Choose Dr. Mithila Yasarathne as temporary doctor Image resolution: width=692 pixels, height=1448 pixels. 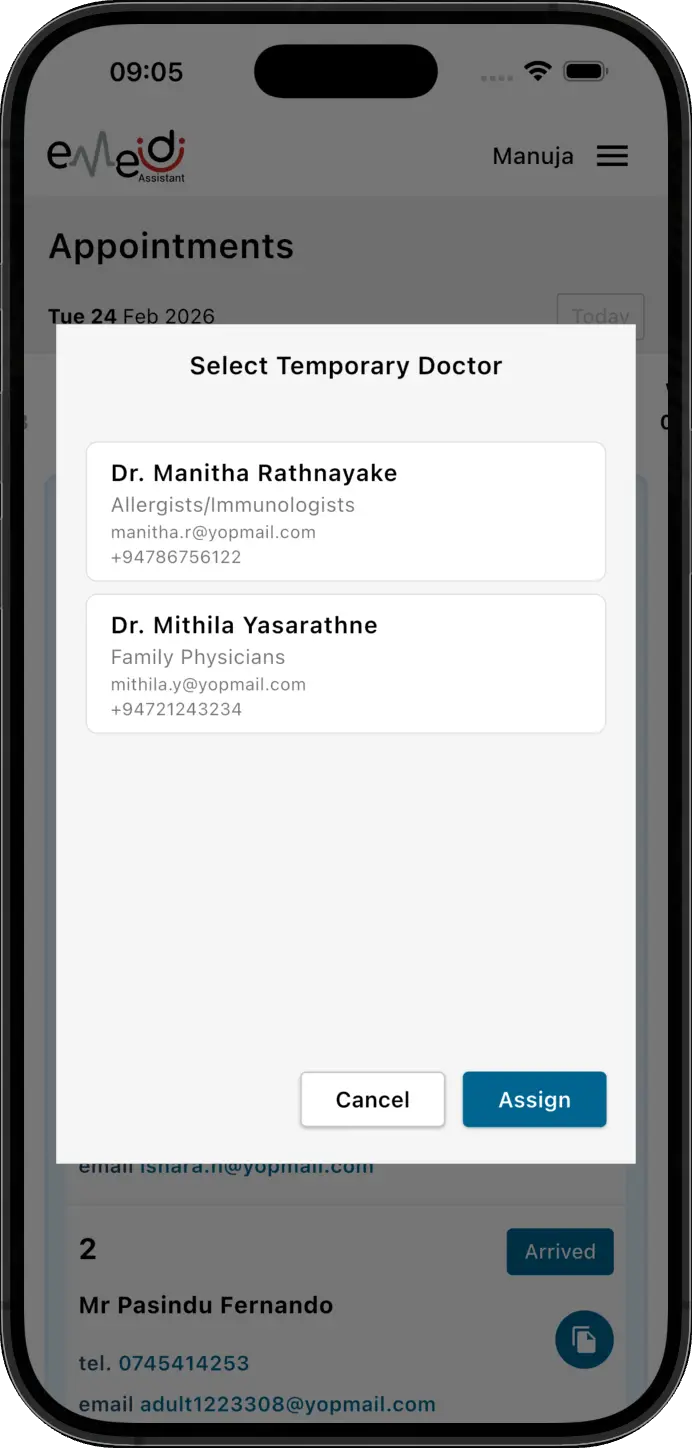click(x=345, y=663)
